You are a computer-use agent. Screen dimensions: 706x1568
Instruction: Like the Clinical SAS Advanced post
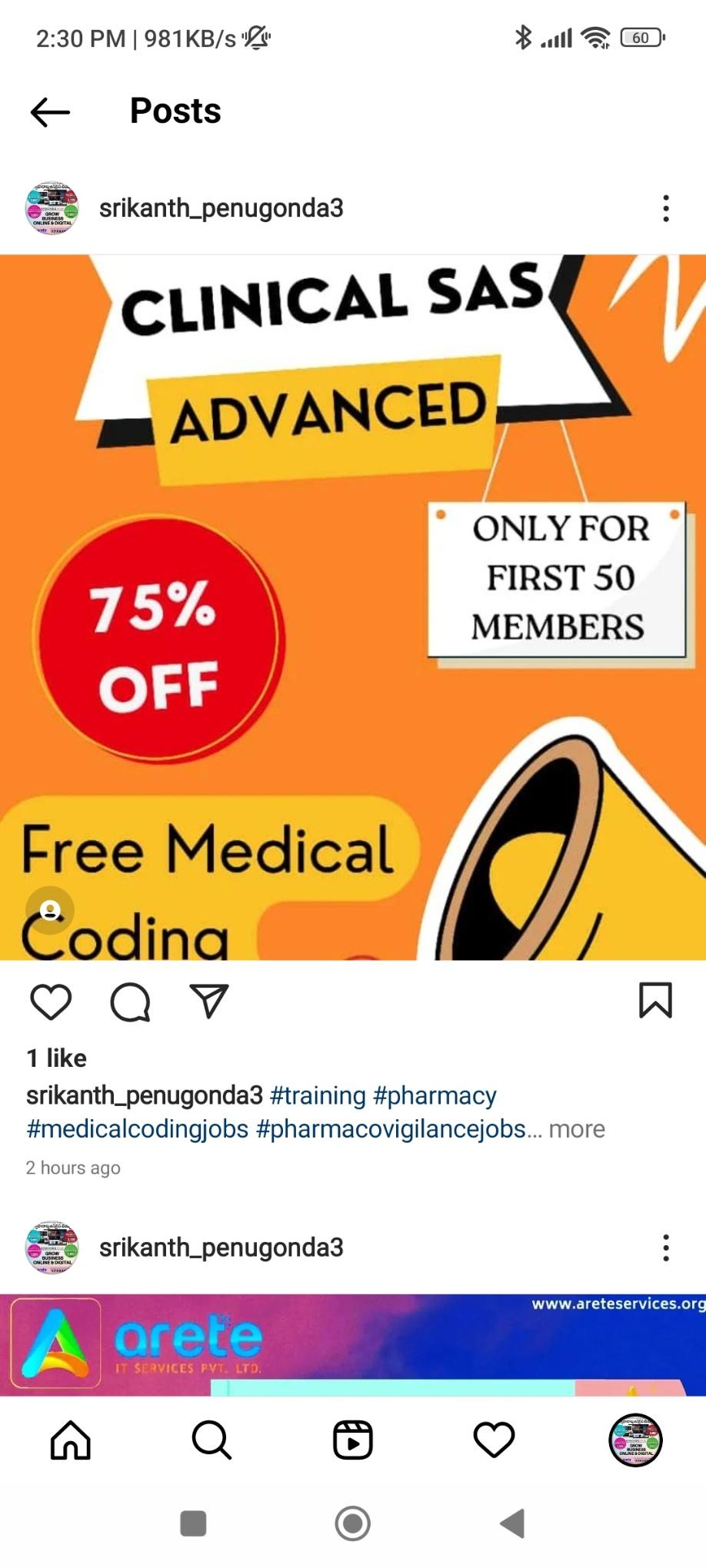(x=51, y=1002)
